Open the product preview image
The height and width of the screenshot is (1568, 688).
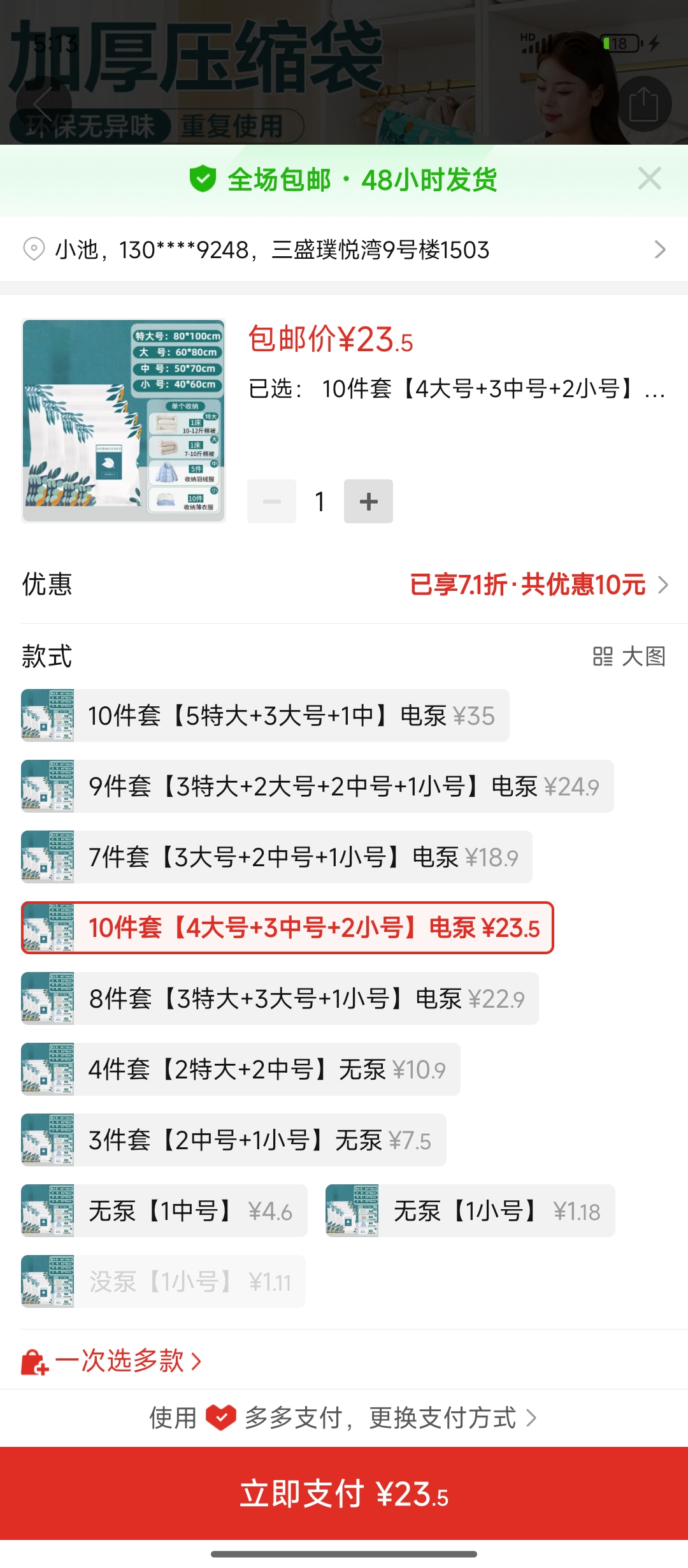pos(124,421)
